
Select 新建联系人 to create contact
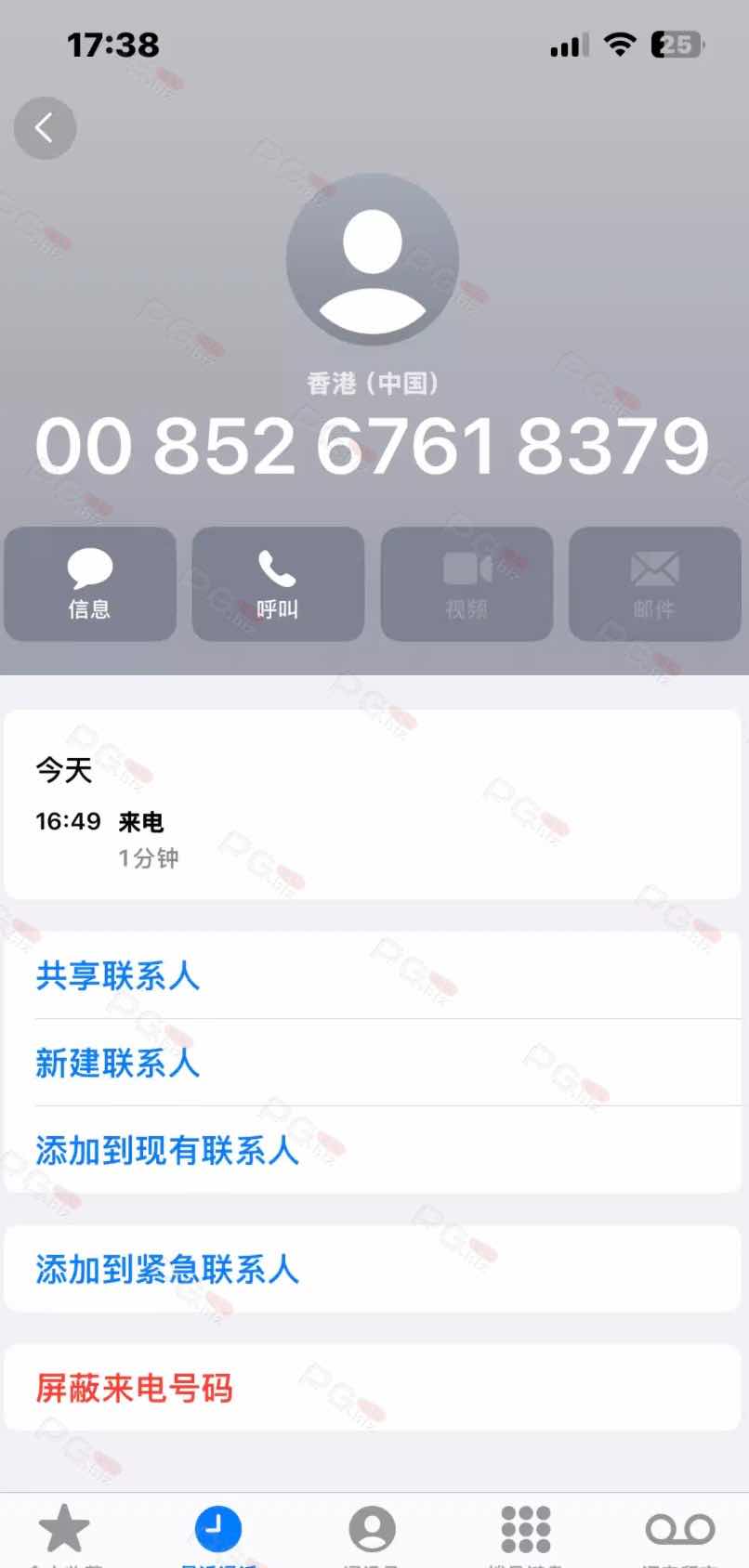click(118, 1063)
